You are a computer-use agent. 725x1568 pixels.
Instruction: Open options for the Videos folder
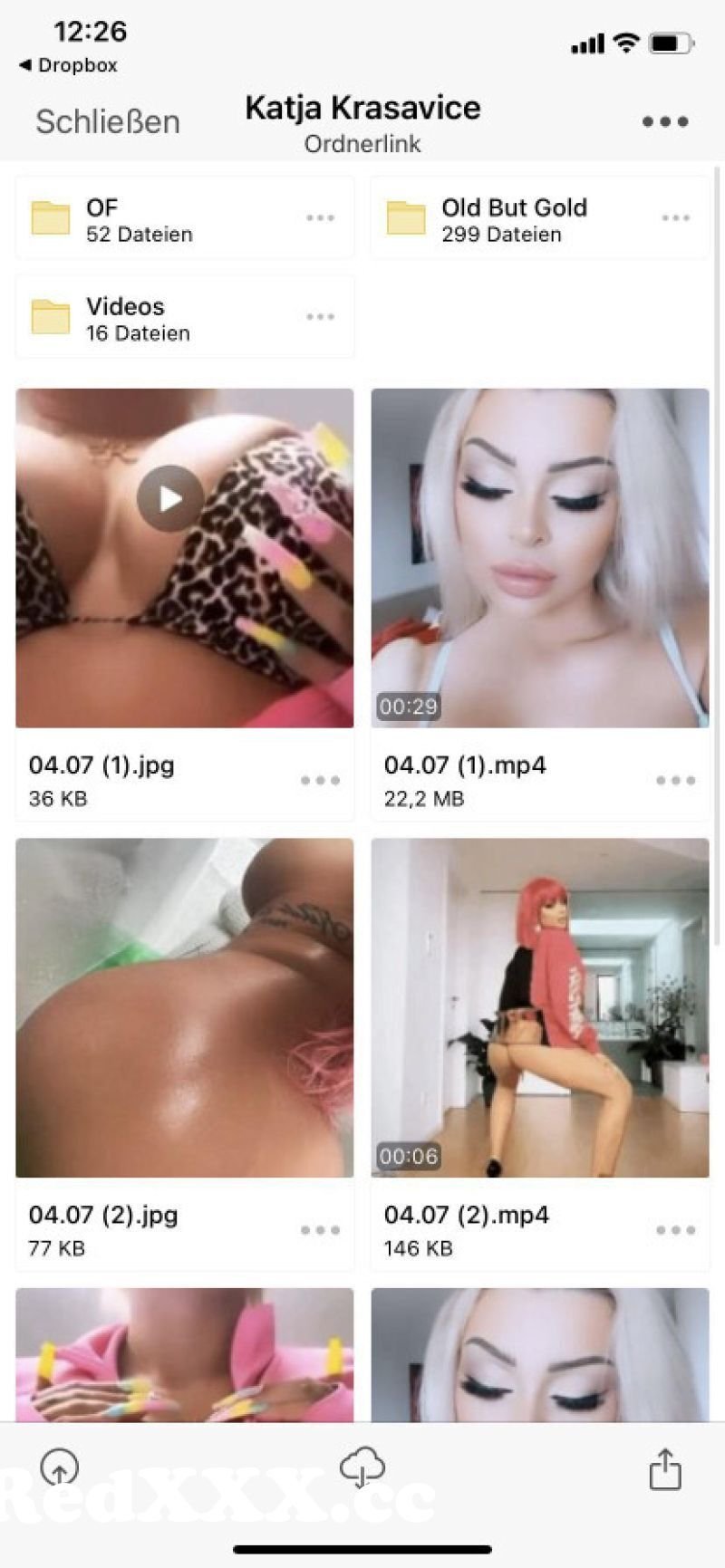(x=320, y=317)
